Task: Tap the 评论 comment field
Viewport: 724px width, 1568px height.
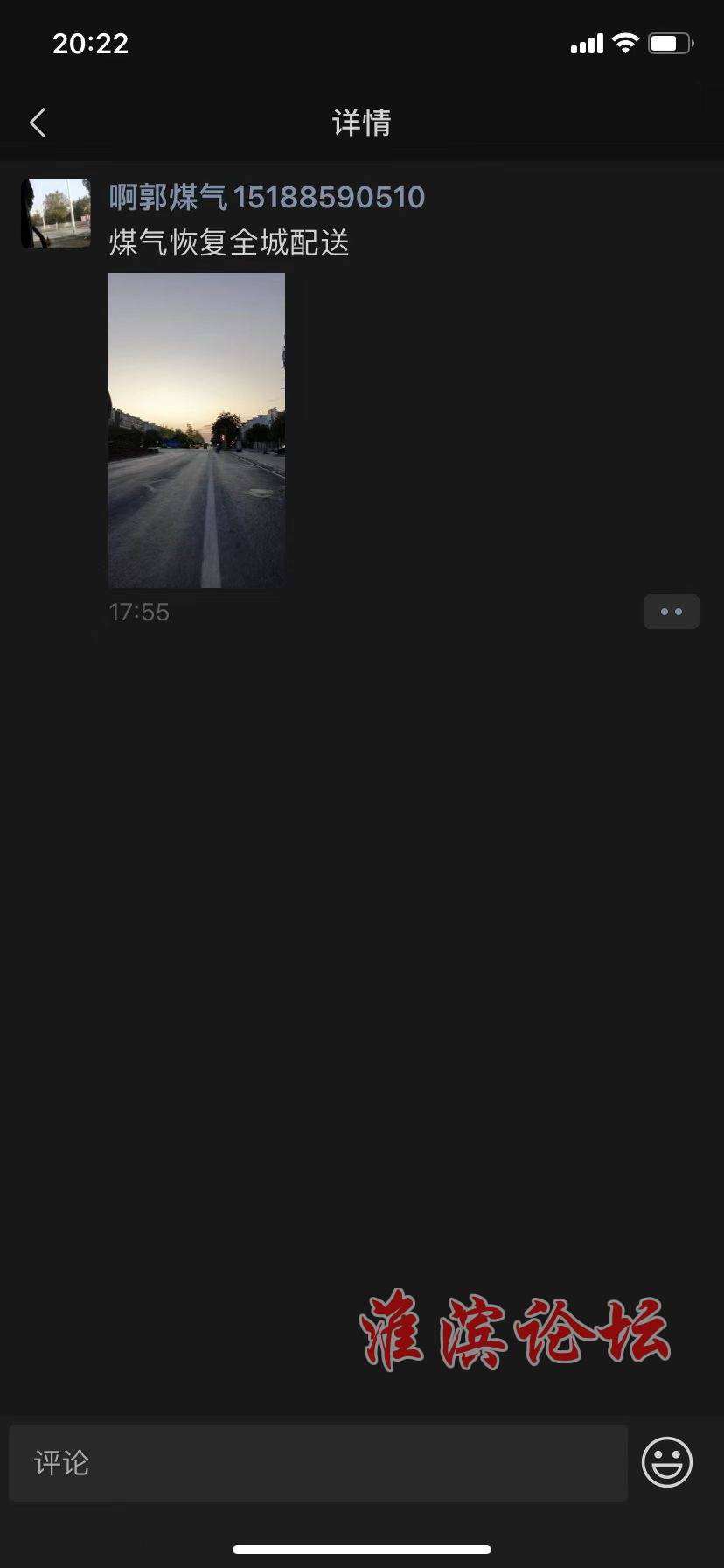Action: tap(318, 1462)
